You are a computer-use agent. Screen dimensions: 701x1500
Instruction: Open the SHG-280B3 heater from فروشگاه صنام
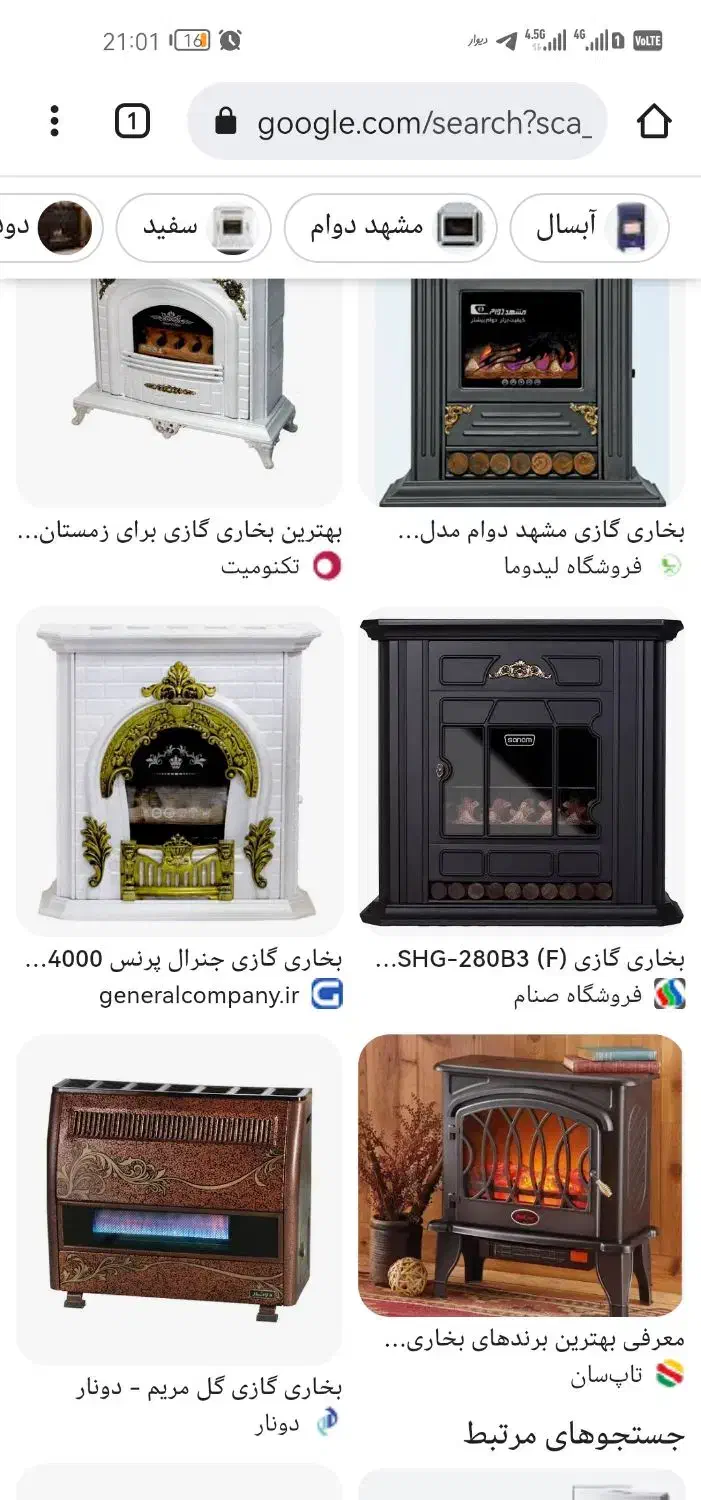(521, 770)
